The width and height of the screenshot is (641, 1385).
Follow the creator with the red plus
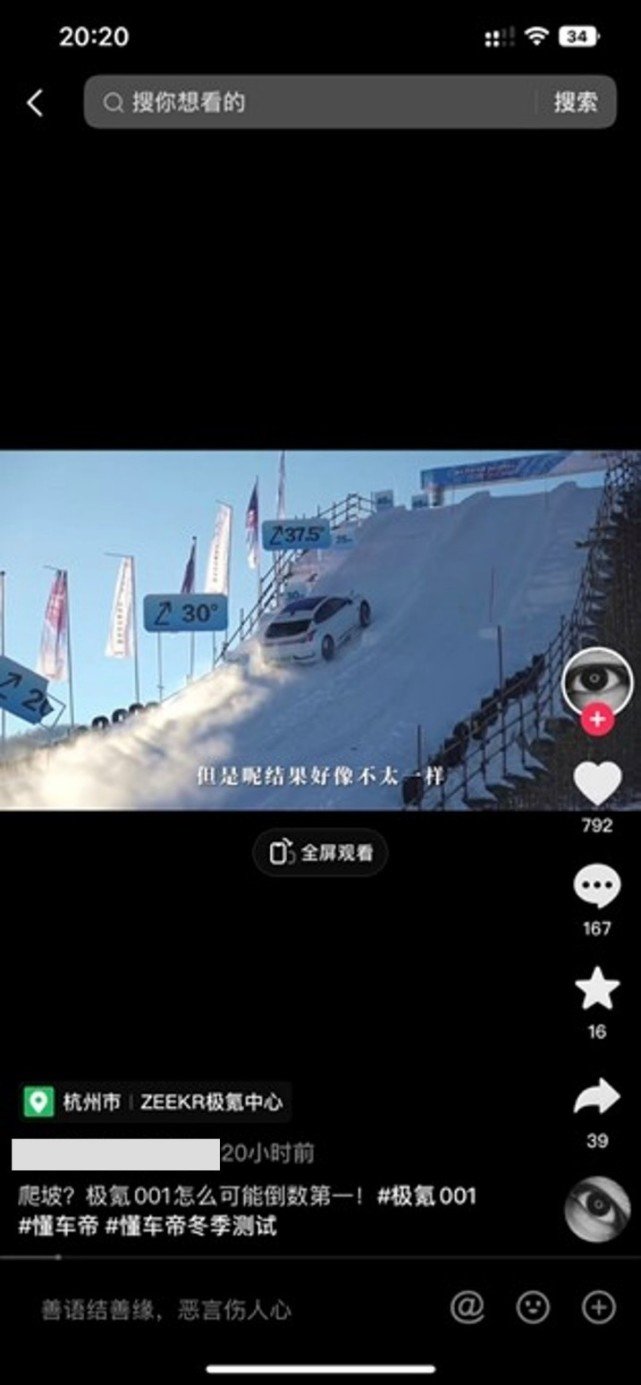pyautogui.click(x=597, y=719)
